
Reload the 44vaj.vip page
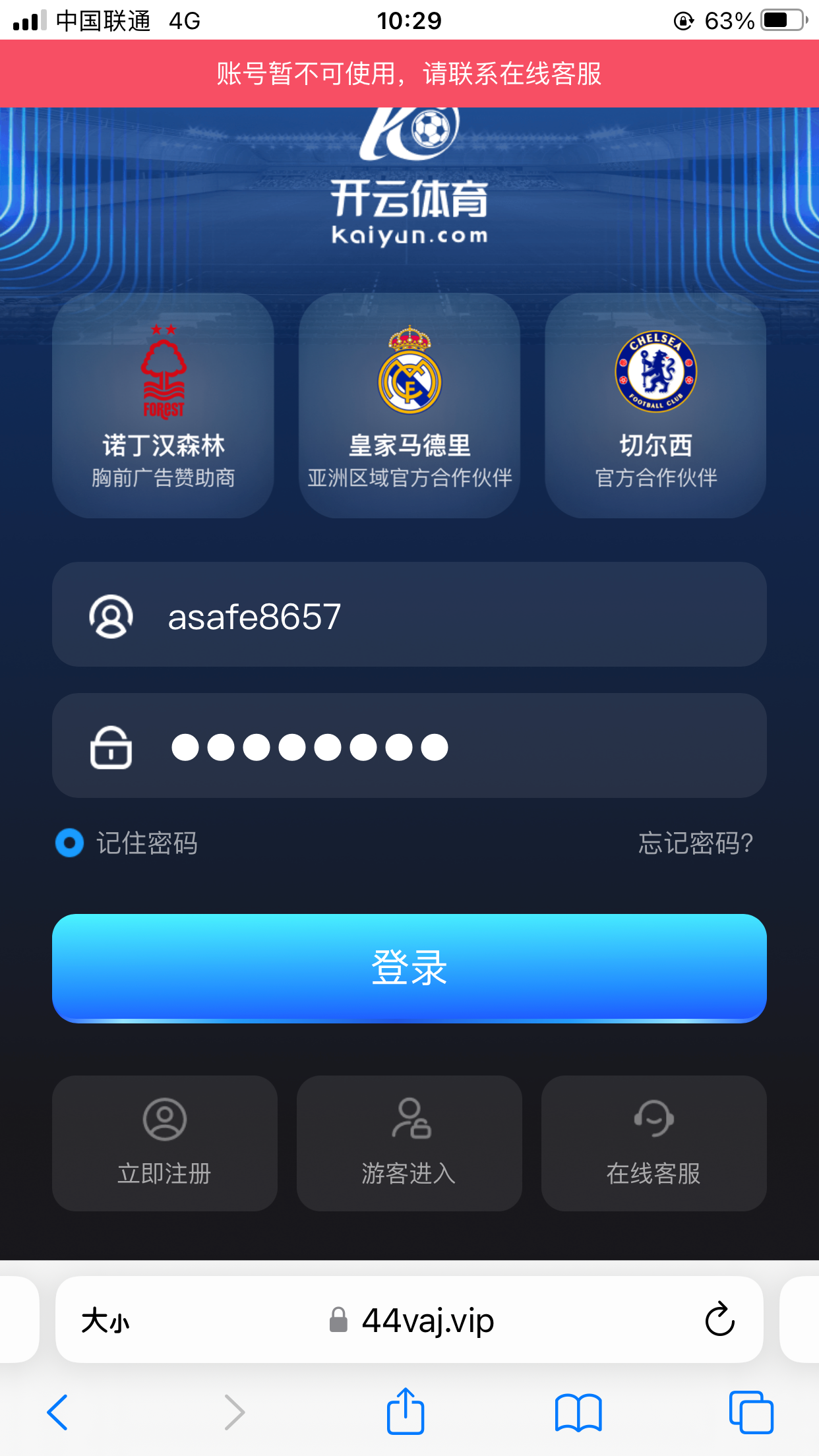[x=719, y=1319]
